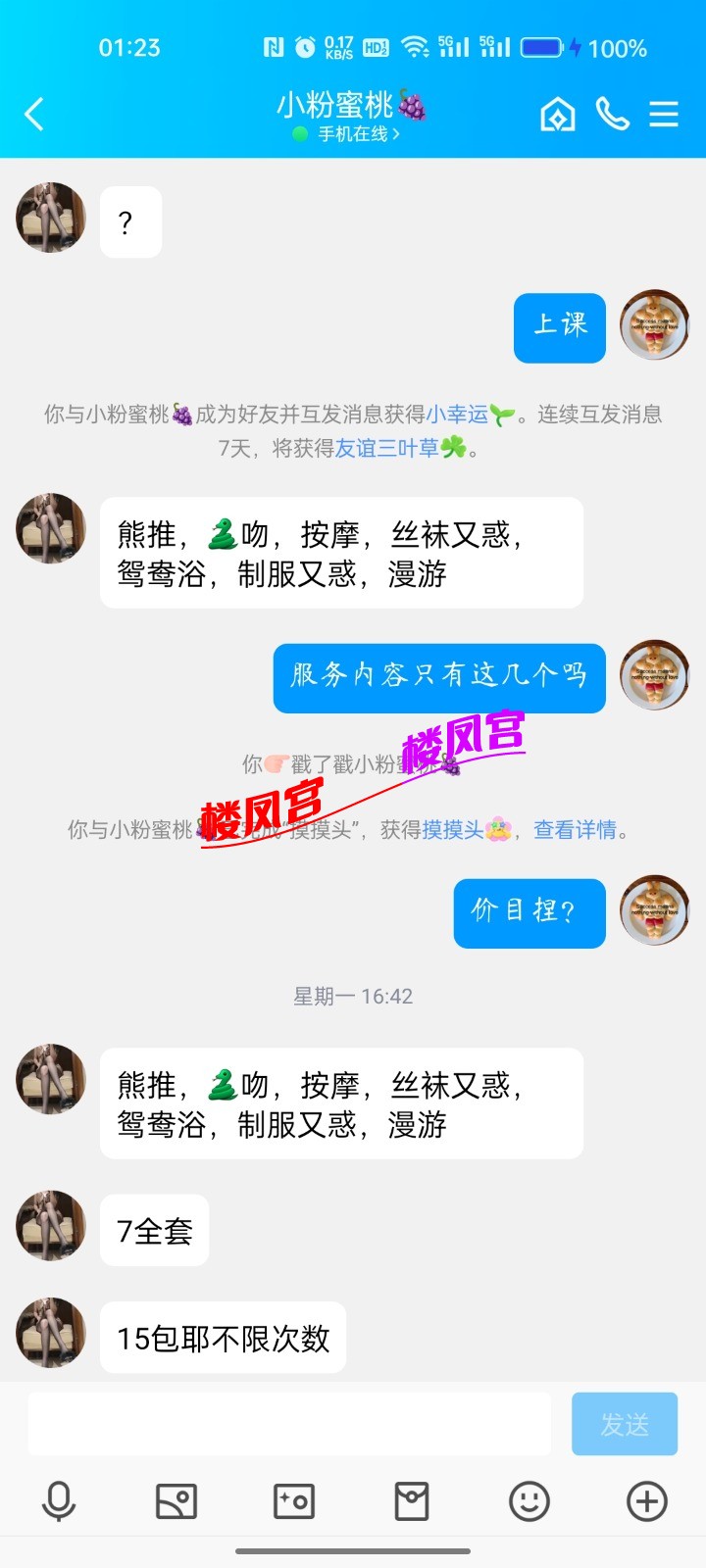
Task: Tap the 发送 send button
Action: pos(625,1424)
